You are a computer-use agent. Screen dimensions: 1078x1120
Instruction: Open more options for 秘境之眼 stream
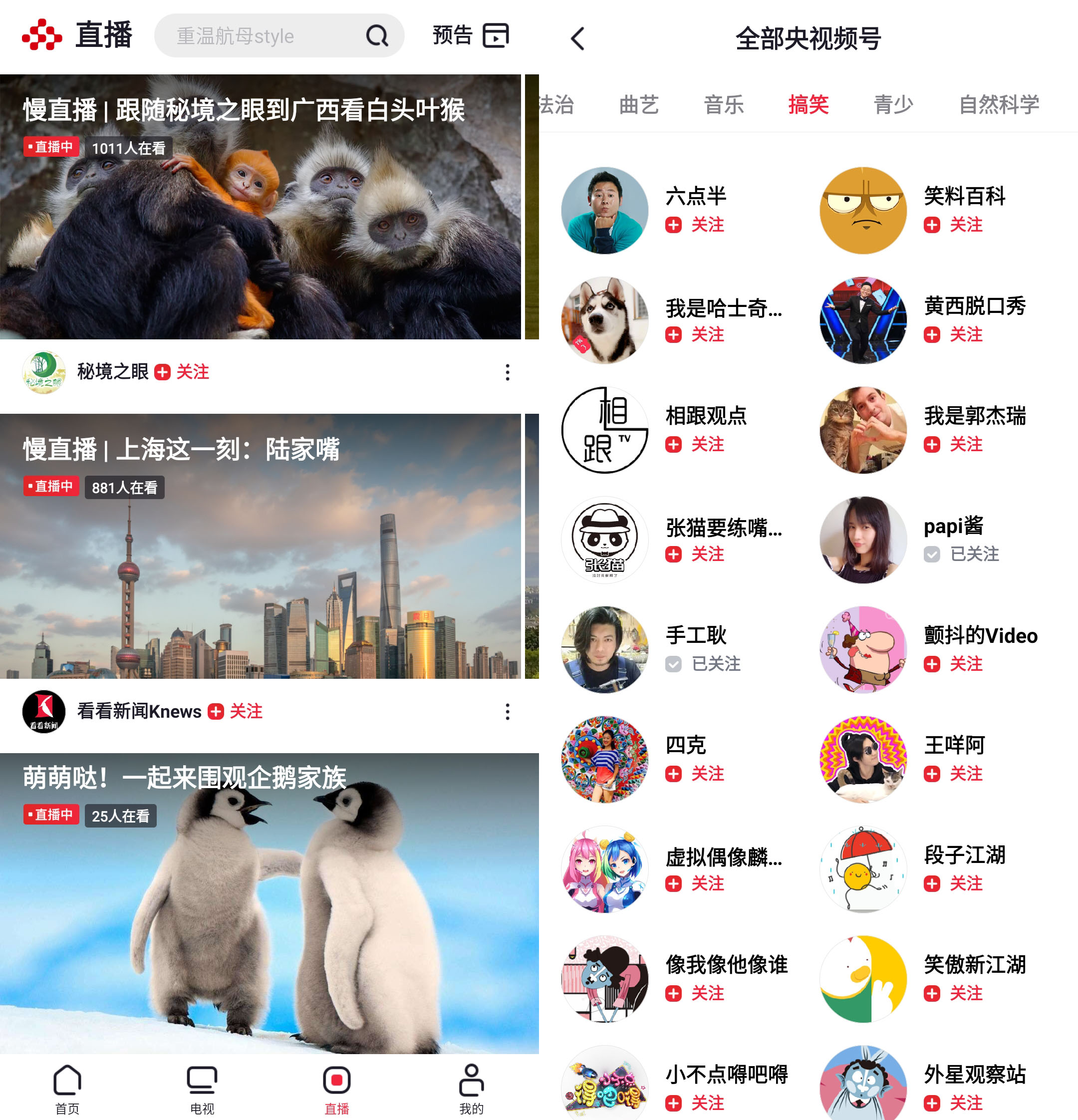[x=507, y=372]
